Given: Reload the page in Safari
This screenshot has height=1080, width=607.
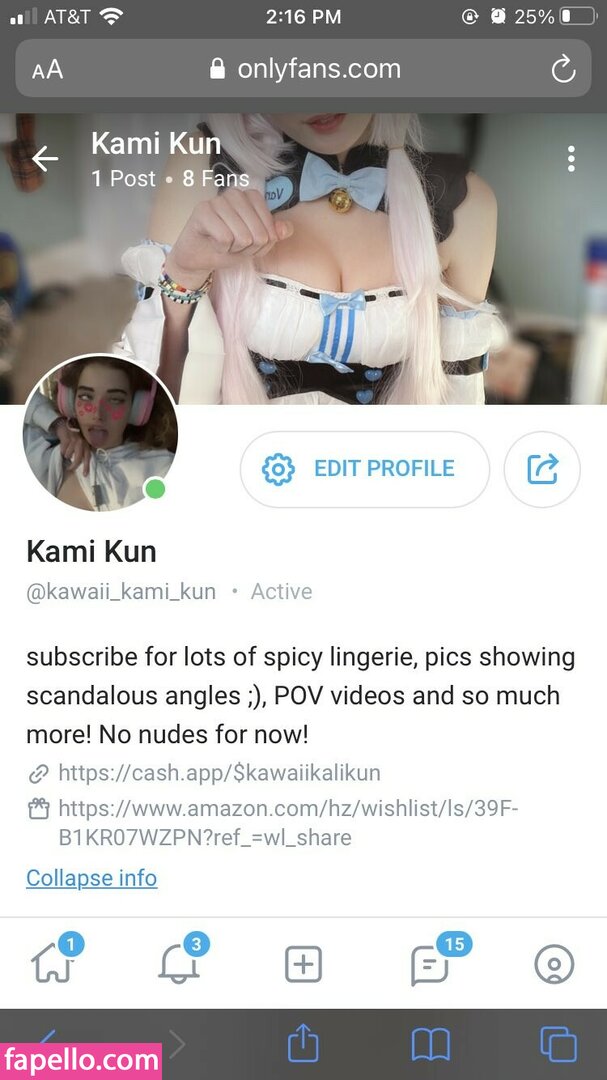Looking at the screenshot, I should pyautogui.click(x=563, y=69).
